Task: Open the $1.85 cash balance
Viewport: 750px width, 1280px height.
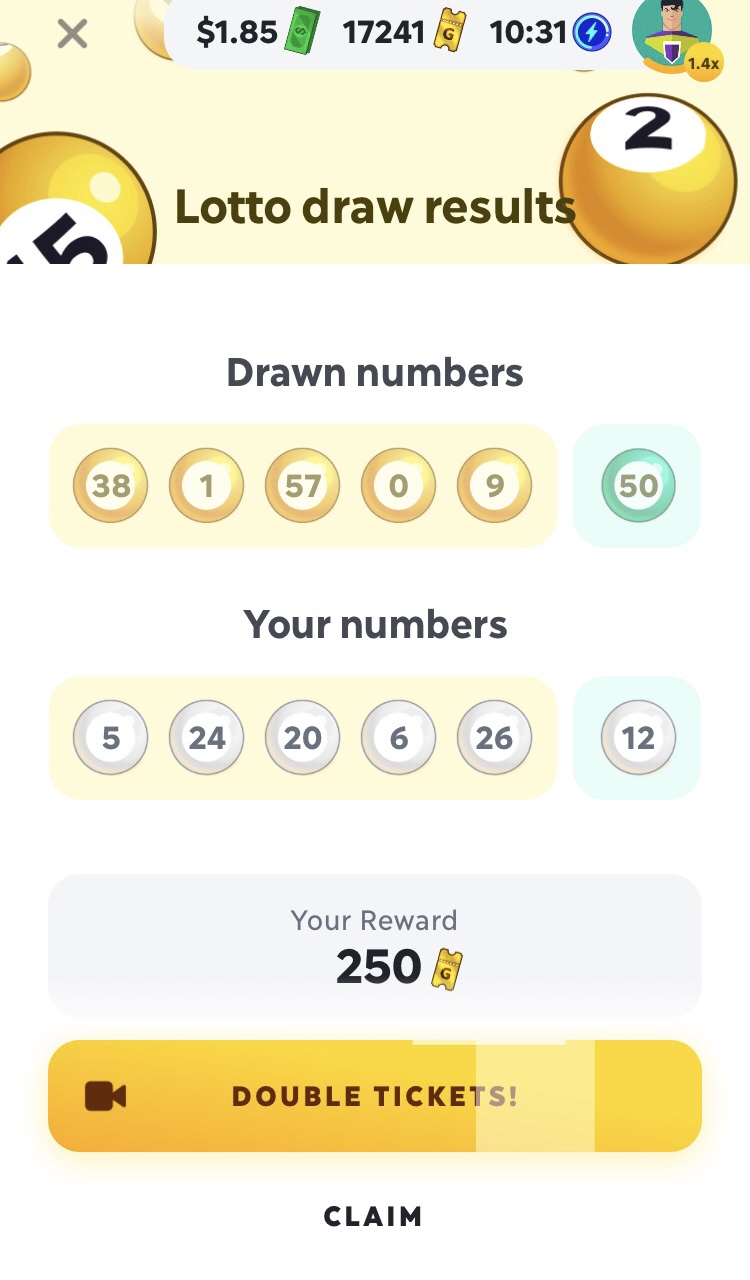Action: click(x=257, y=34)
